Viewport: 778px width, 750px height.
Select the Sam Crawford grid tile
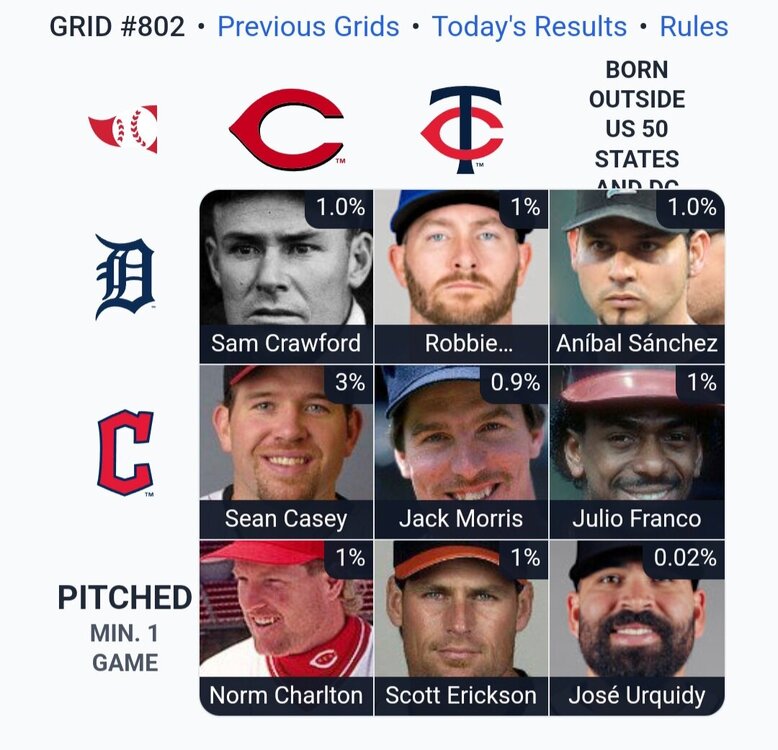(286, 276)
